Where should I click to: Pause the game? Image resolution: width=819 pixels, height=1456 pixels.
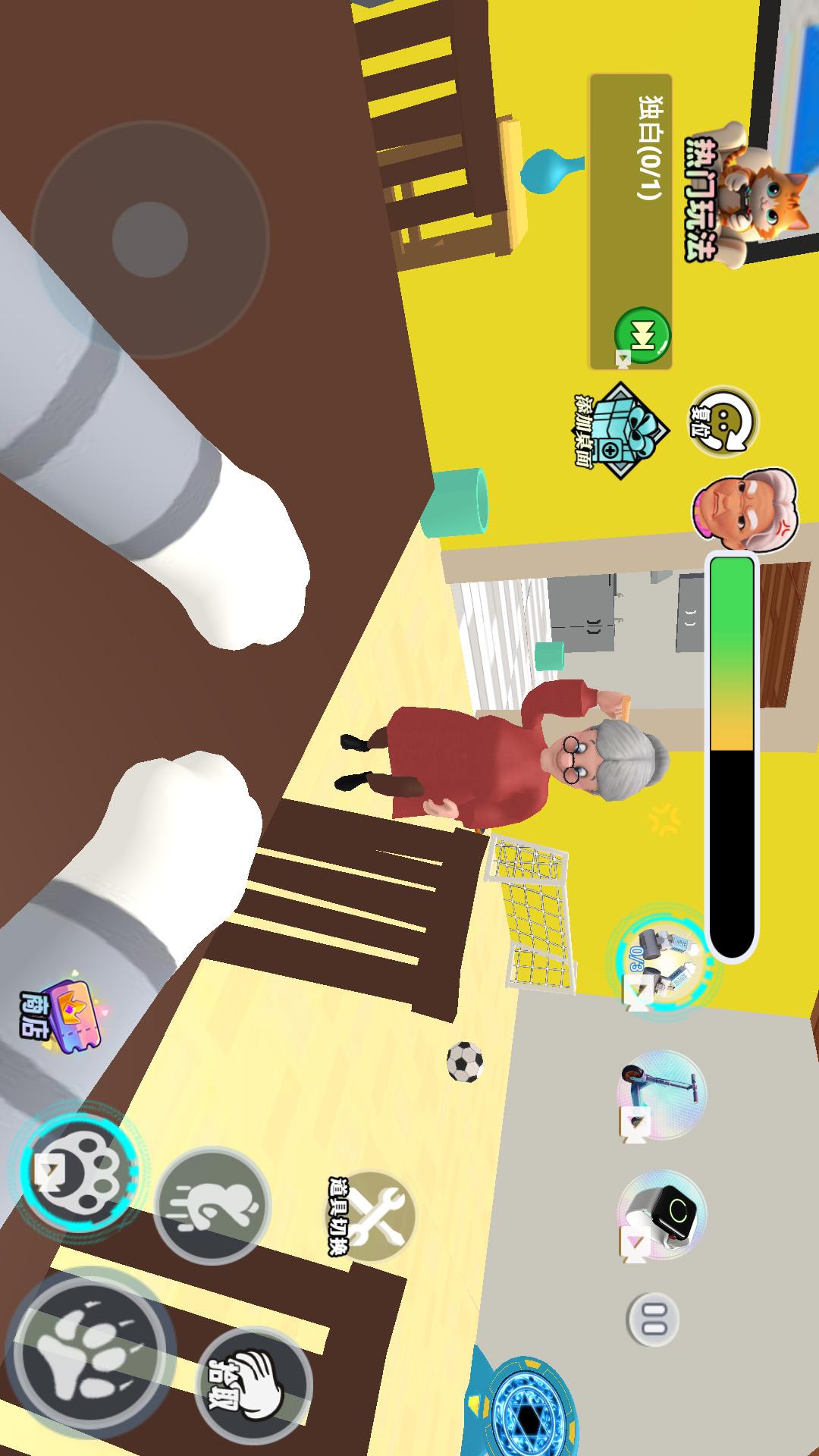(653, 1320)
